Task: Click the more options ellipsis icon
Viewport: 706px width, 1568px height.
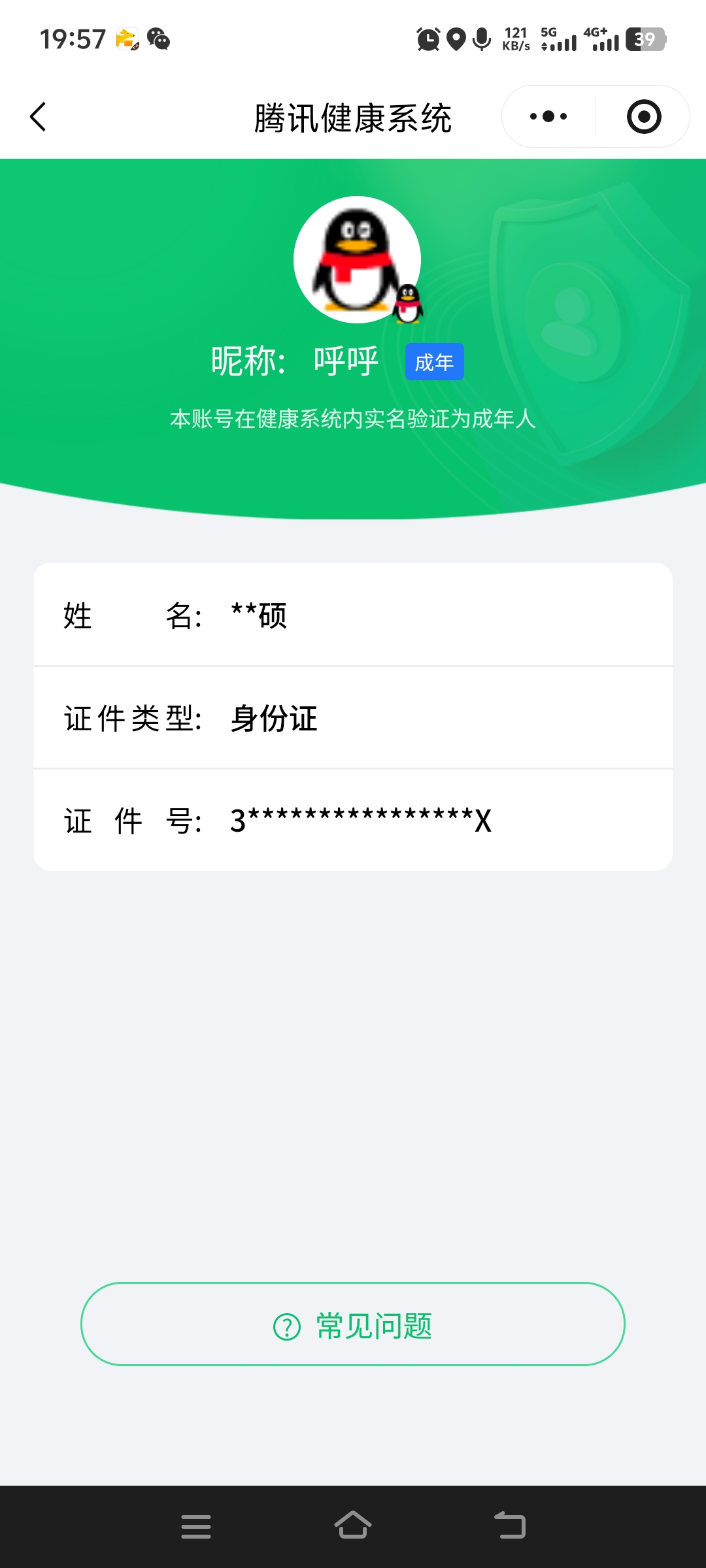Action: pos(548,116)
